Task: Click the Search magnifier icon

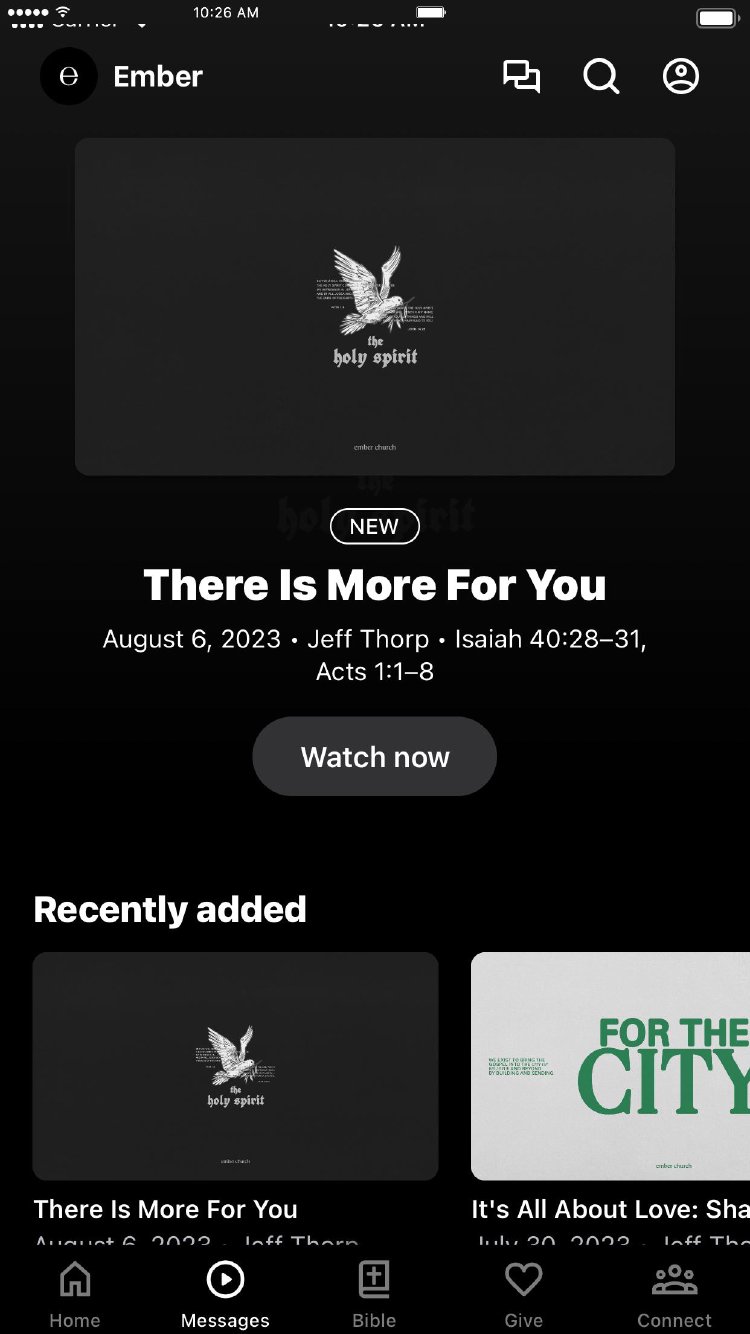Action: (601, 76)
